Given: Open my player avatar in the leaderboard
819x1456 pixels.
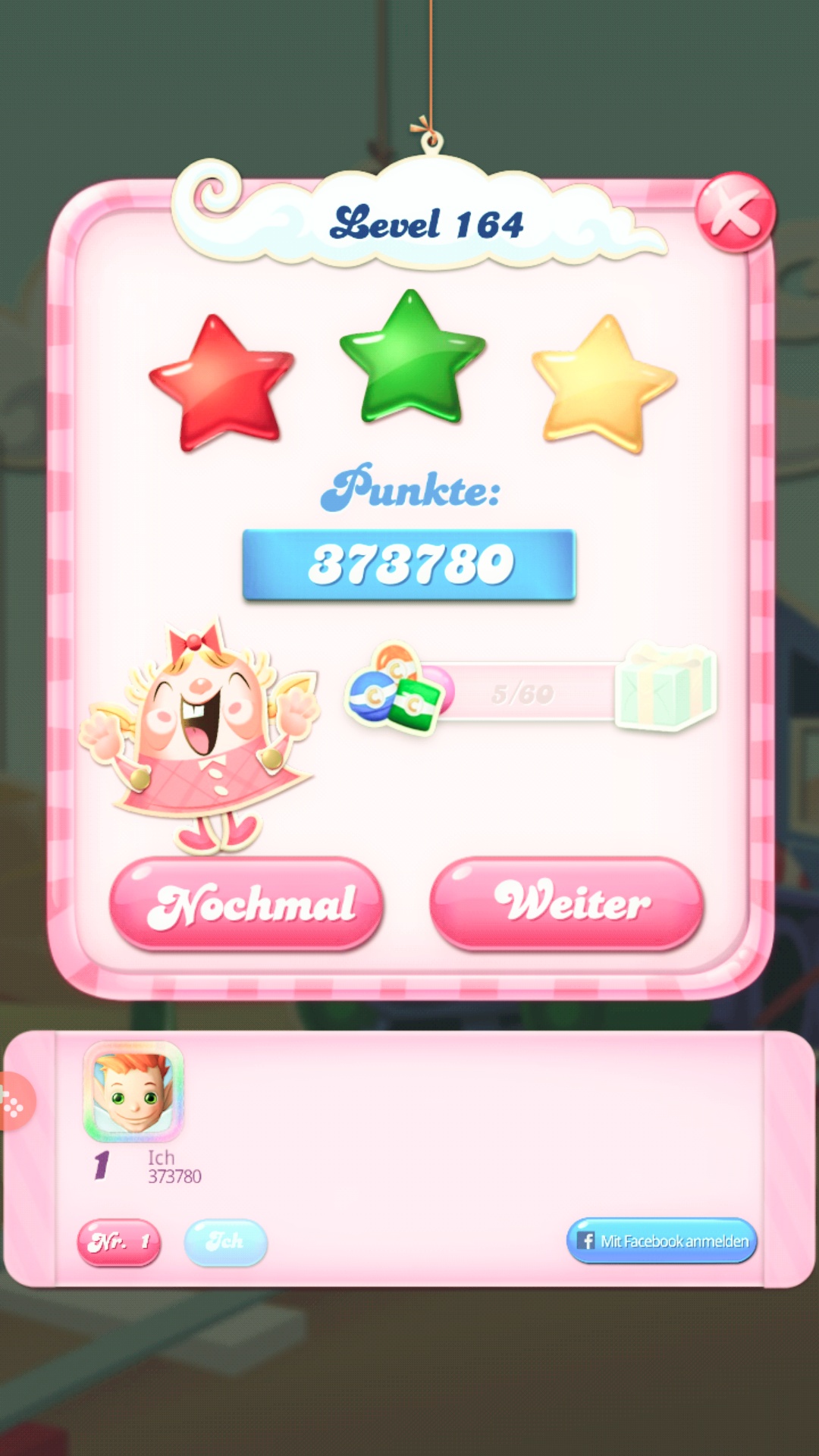Looking at the screenshot, I should point(133,1092).
